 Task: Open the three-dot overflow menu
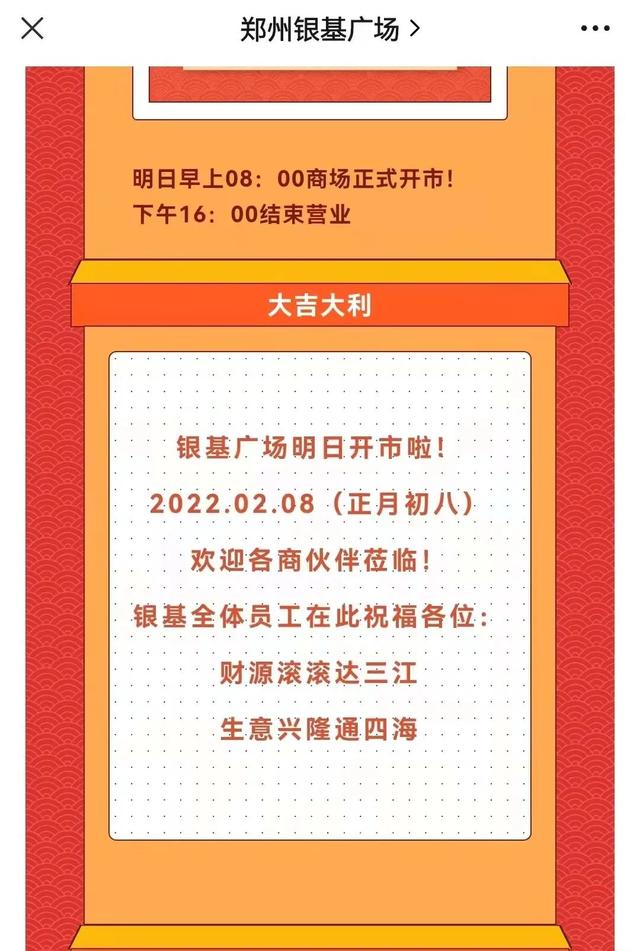coord(595,29)
